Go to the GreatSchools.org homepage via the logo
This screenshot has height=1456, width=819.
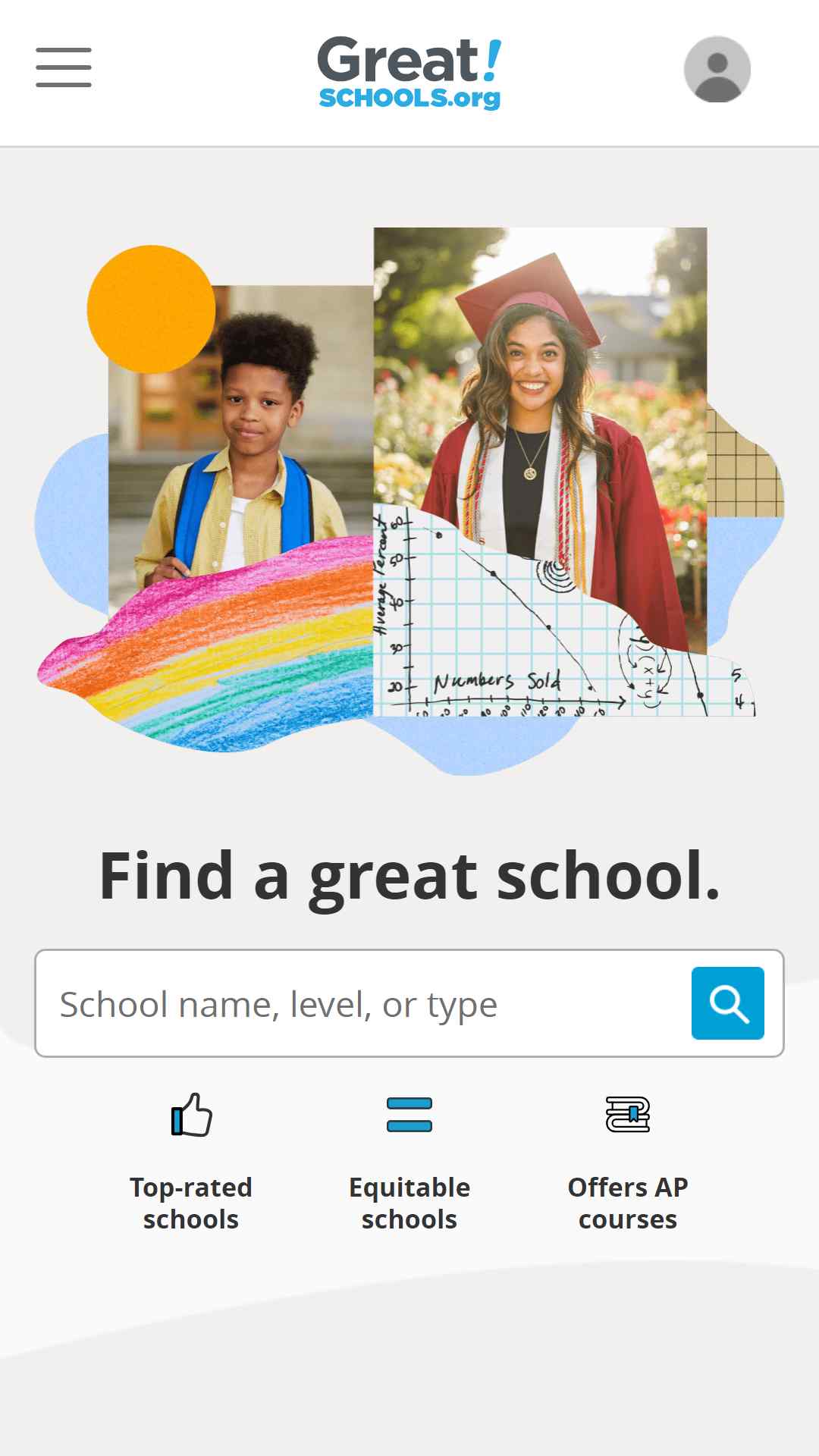coord(409,72)
